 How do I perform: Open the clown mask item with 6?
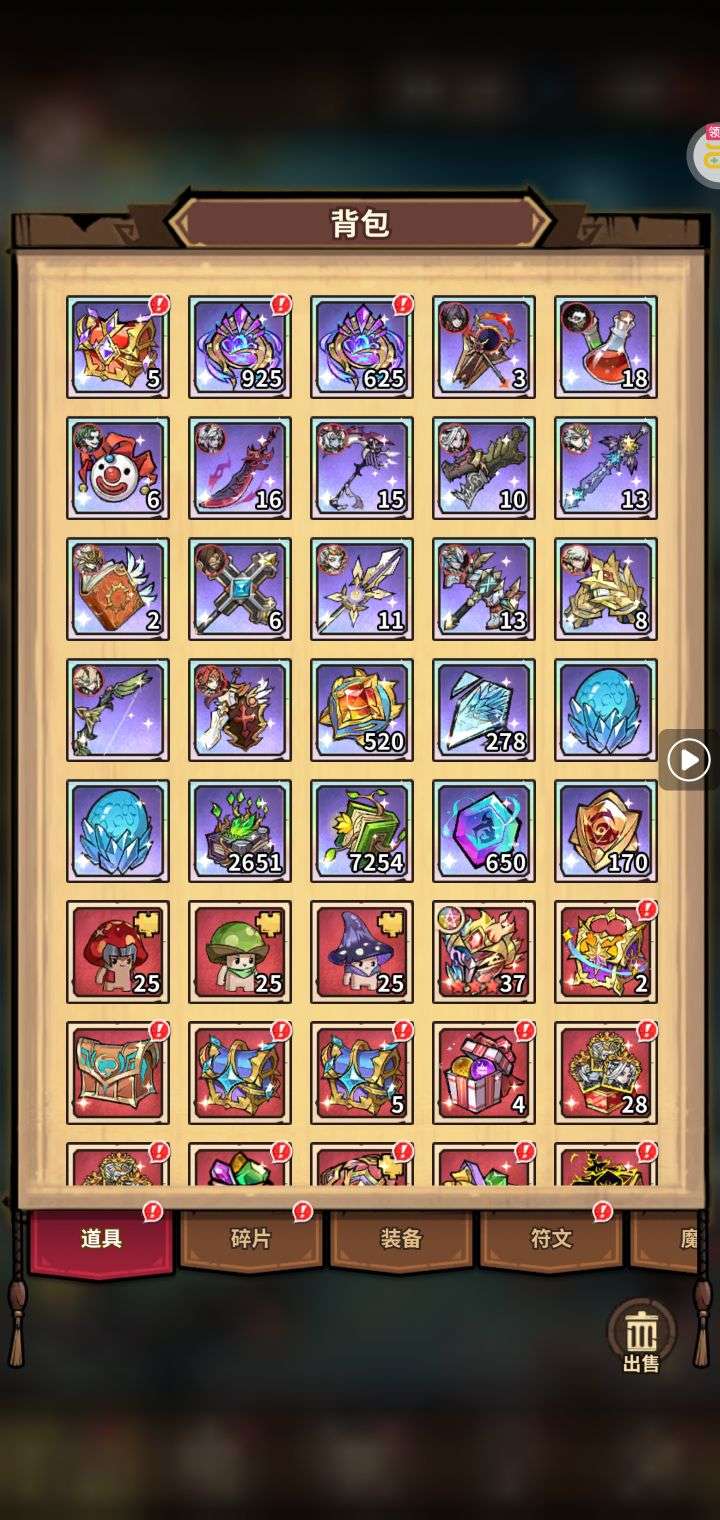[x=118, y=467]
